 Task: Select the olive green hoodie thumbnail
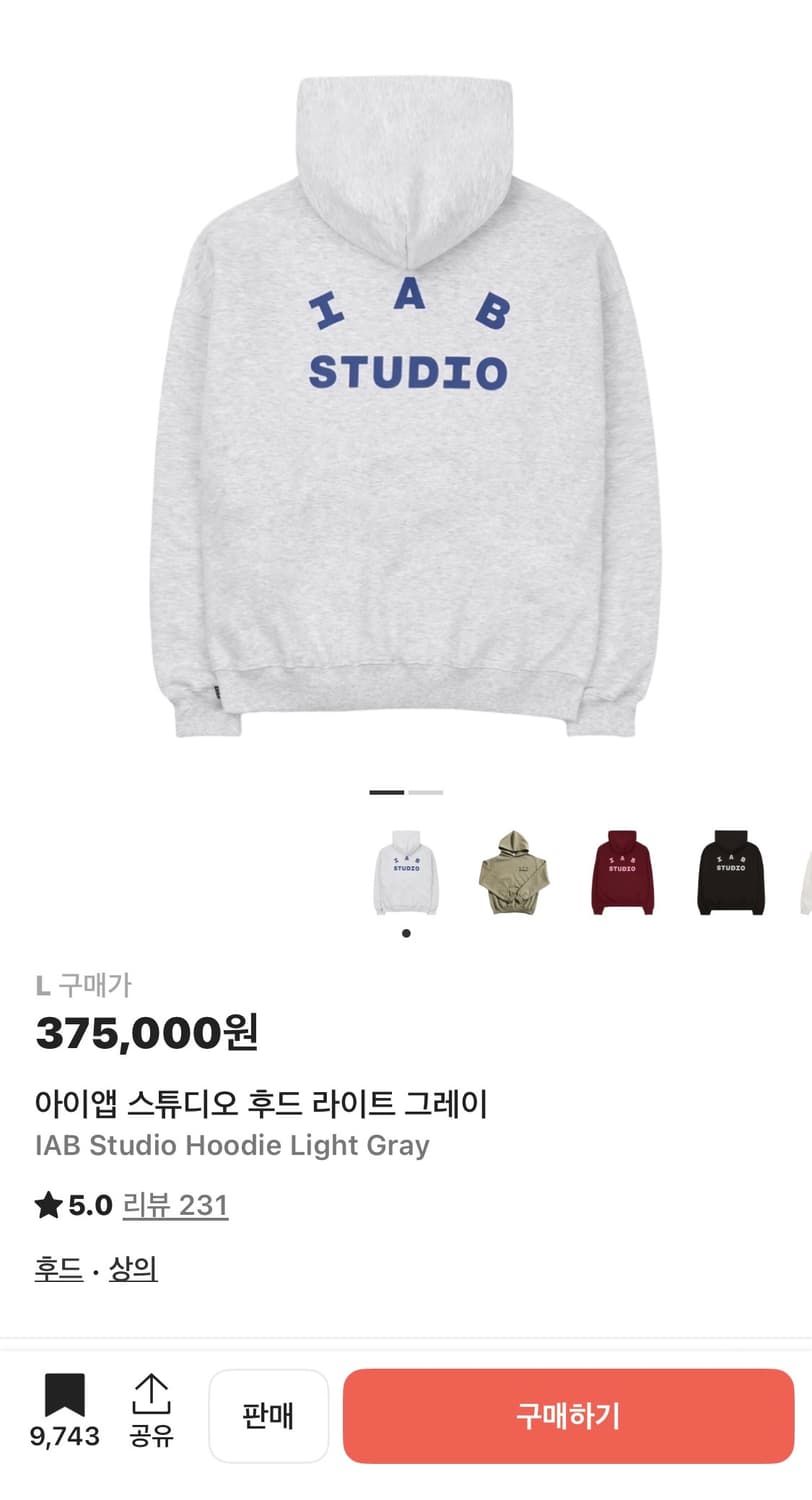tap(514, 873)
